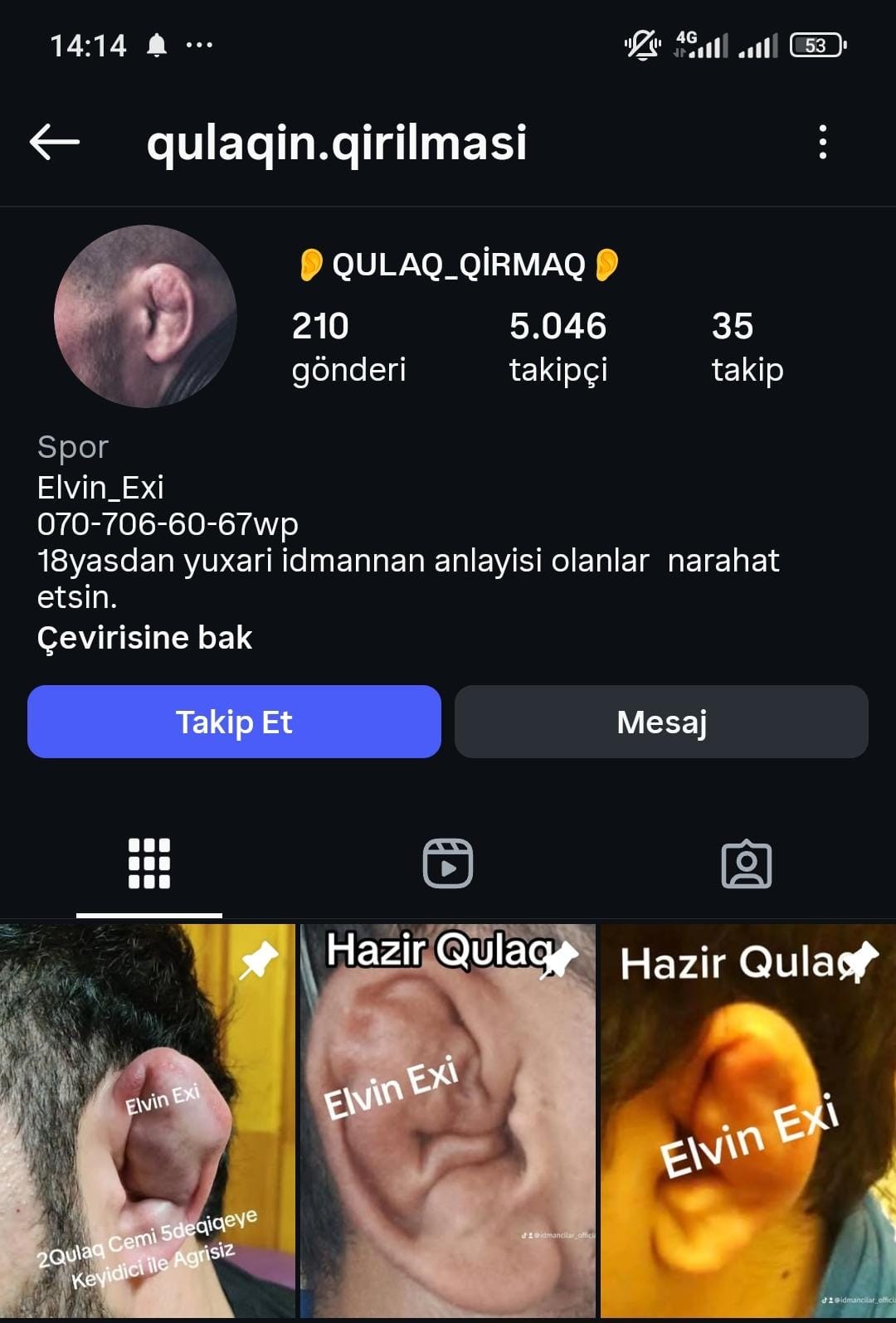Screen dimensions: 896x1323
Task: Follow account with Takip Et
Action: (x=234, y=722)
